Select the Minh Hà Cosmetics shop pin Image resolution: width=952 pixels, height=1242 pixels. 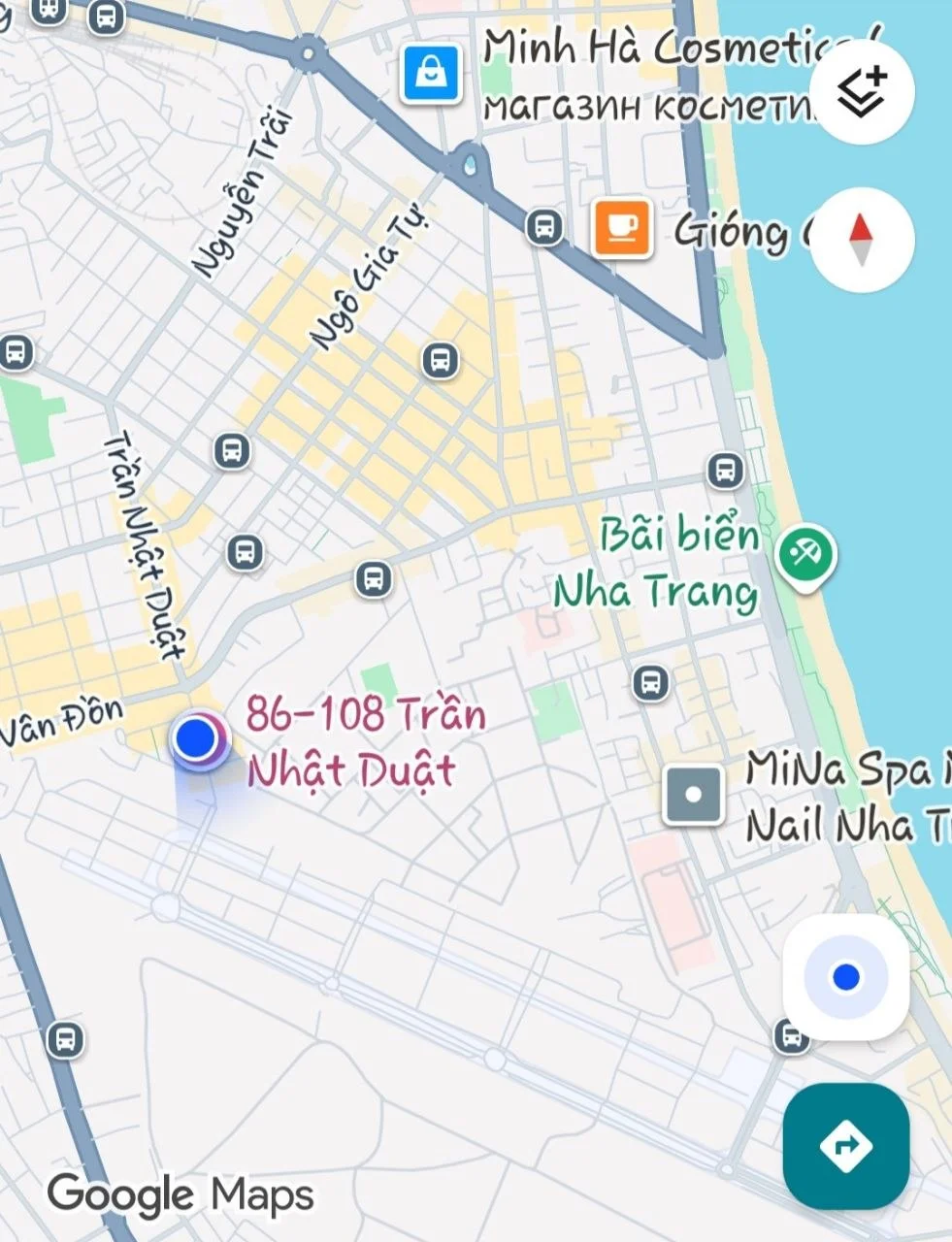[432, 73]
